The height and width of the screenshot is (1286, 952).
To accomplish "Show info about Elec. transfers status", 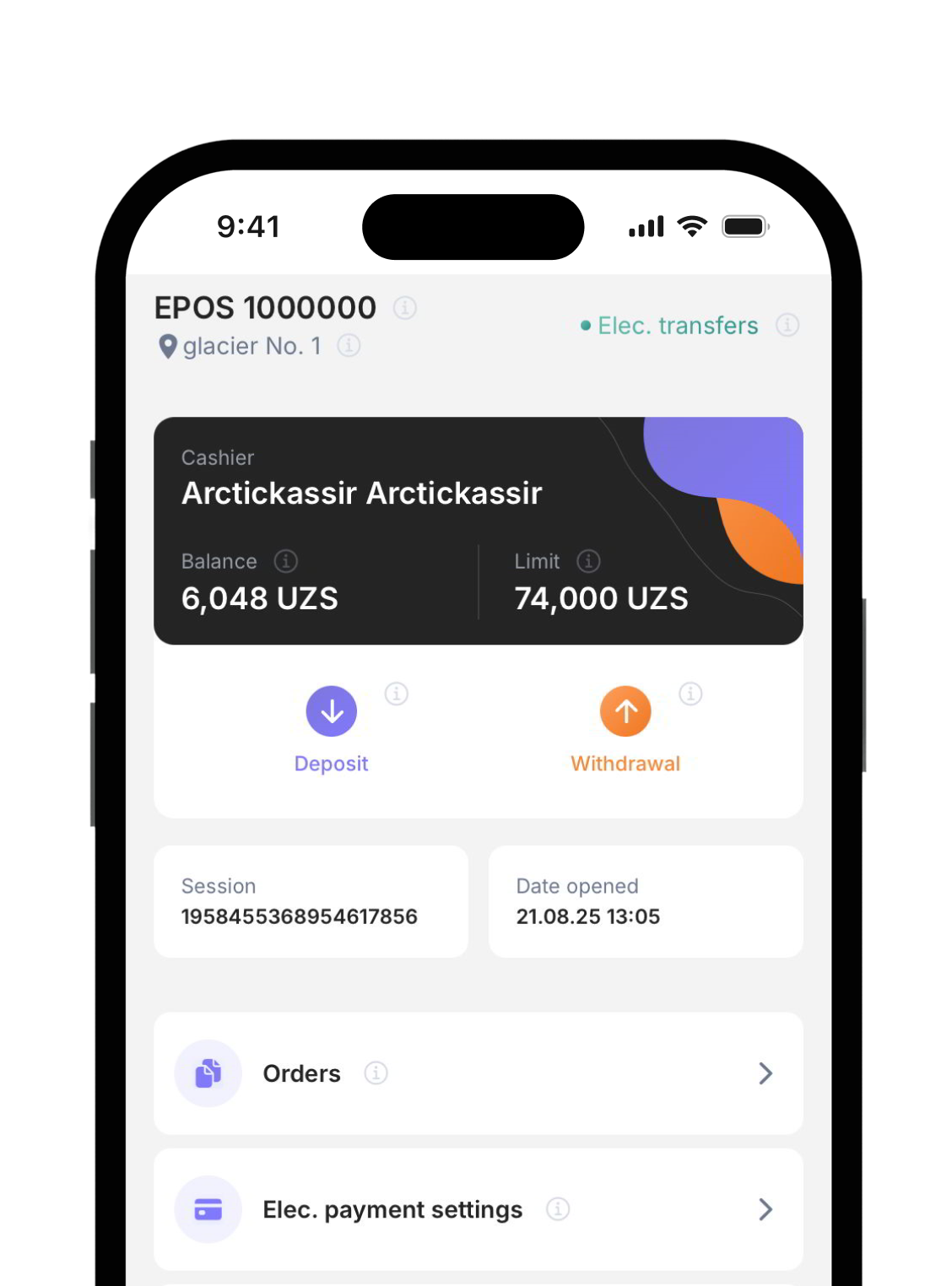I will pos(787,325).
